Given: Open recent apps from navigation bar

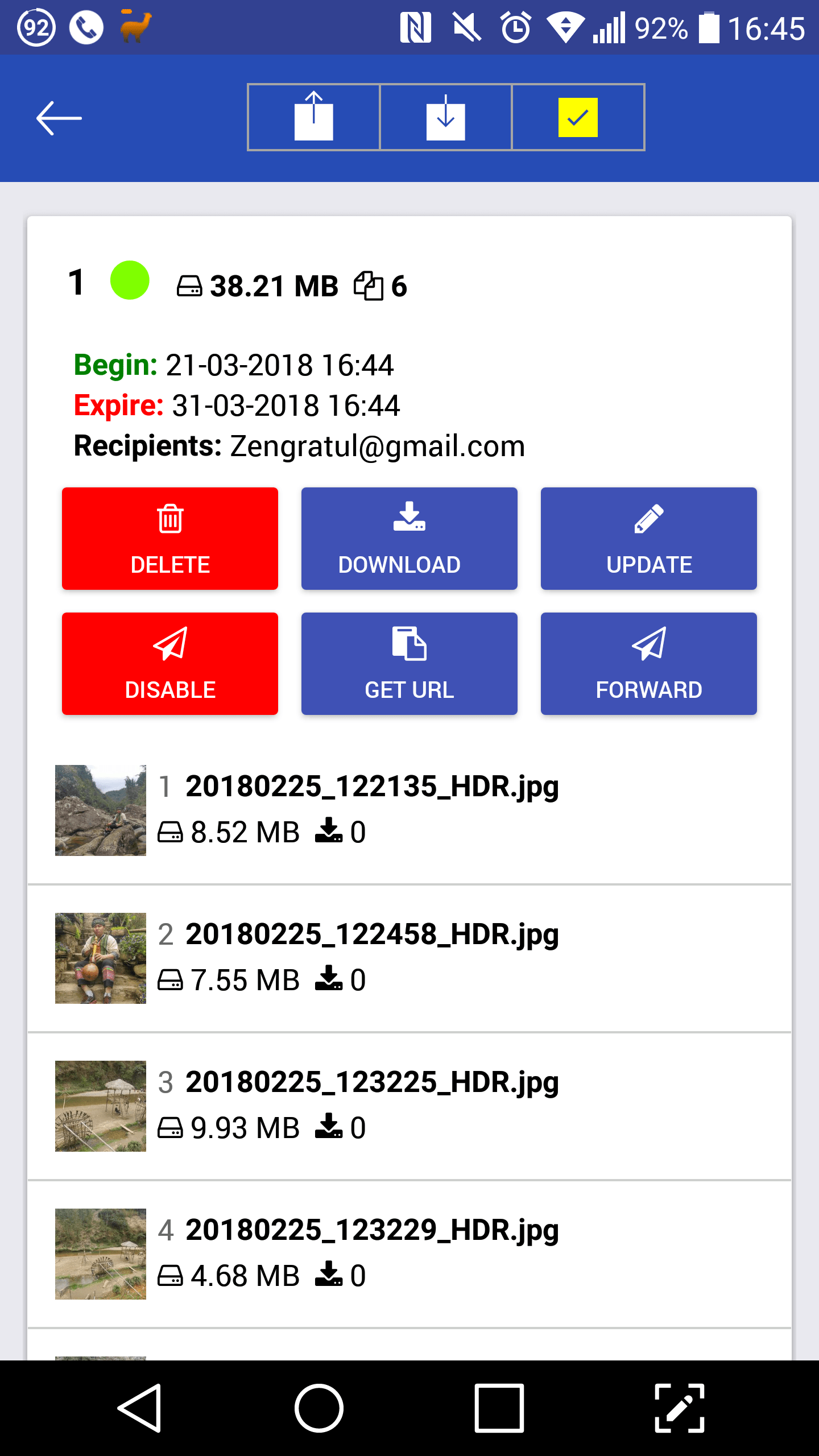Looking at the screenshot, I should [499, 1408].
